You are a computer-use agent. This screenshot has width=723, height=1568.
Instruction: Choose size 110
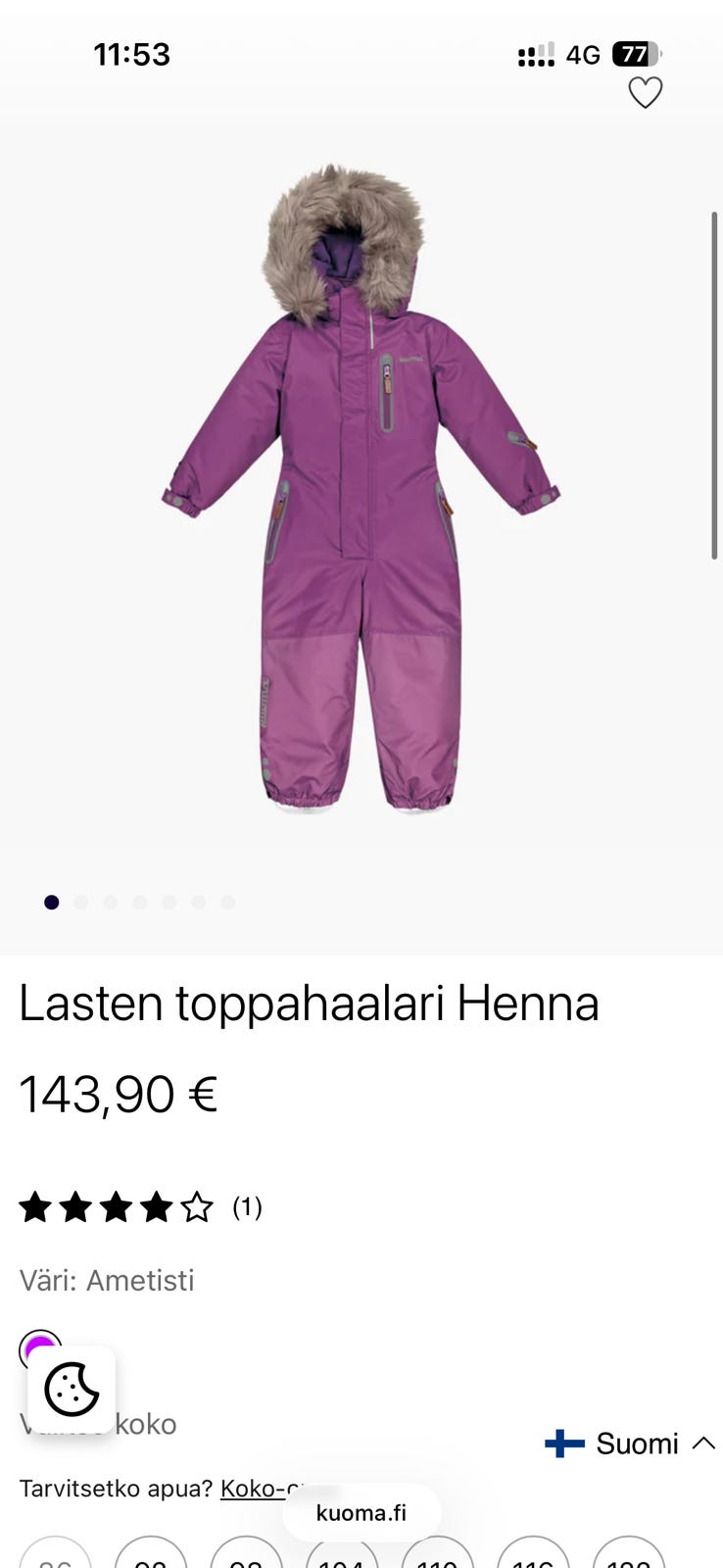(x=437, y=1554)
